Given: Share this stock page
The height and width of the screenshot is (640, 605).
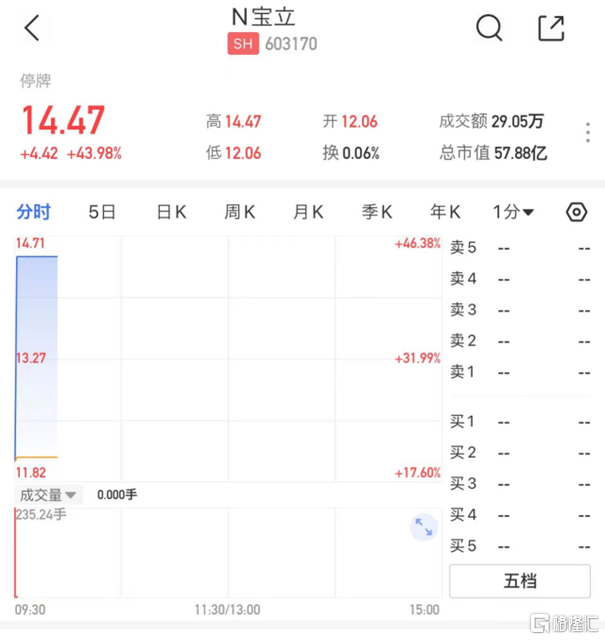Looking at the screenshot, I should click(x=551, y=28).
